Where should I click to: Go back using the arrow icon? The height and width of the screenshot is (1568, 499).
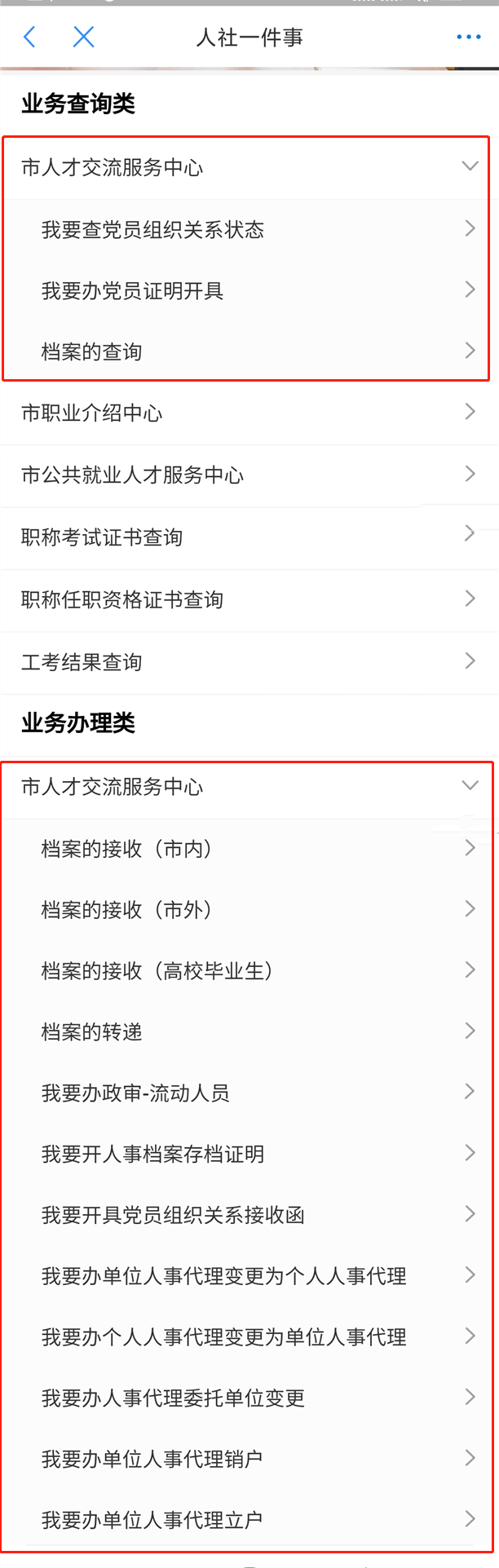click(30, 37)
